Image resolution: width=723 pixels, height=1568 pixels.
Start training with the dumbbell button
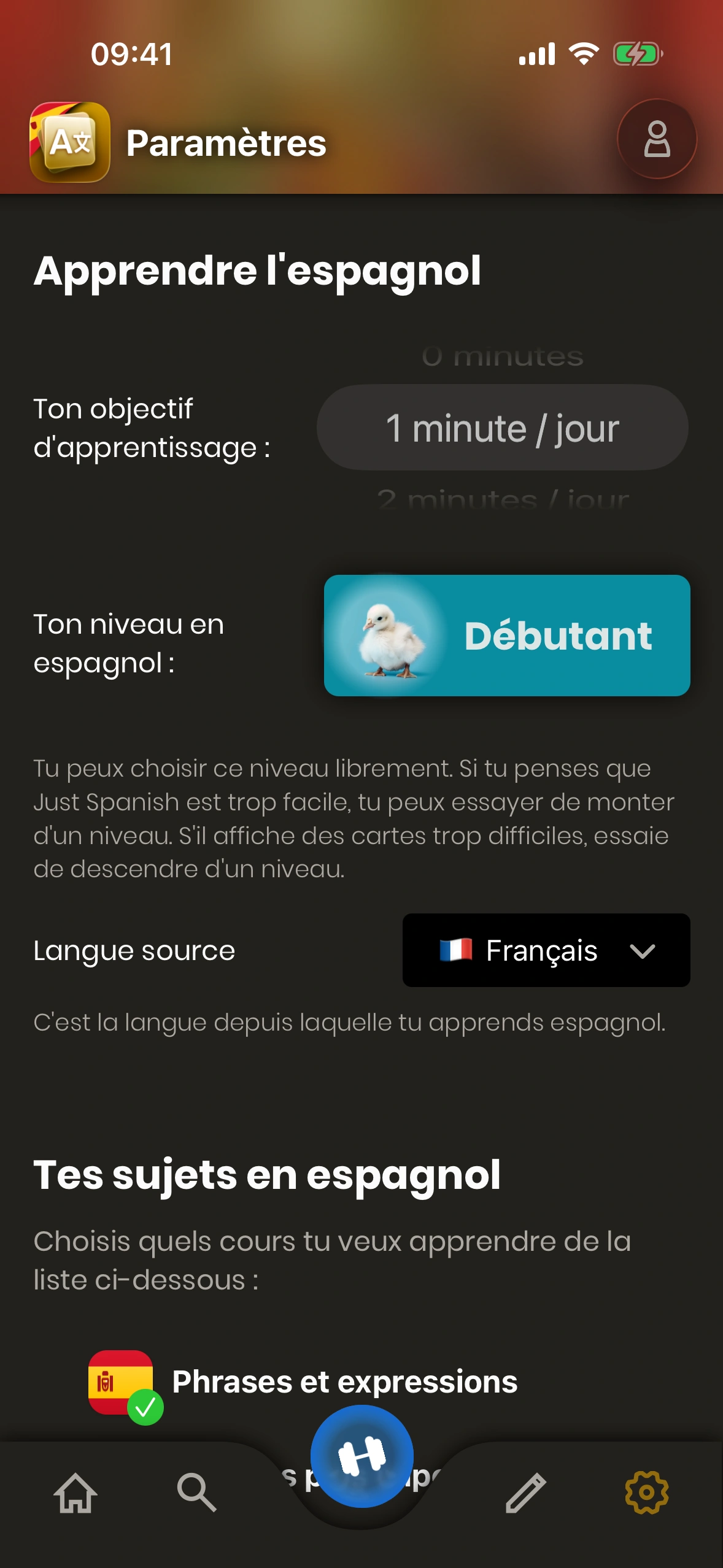pyautogui.click(x=361, y=1456)
